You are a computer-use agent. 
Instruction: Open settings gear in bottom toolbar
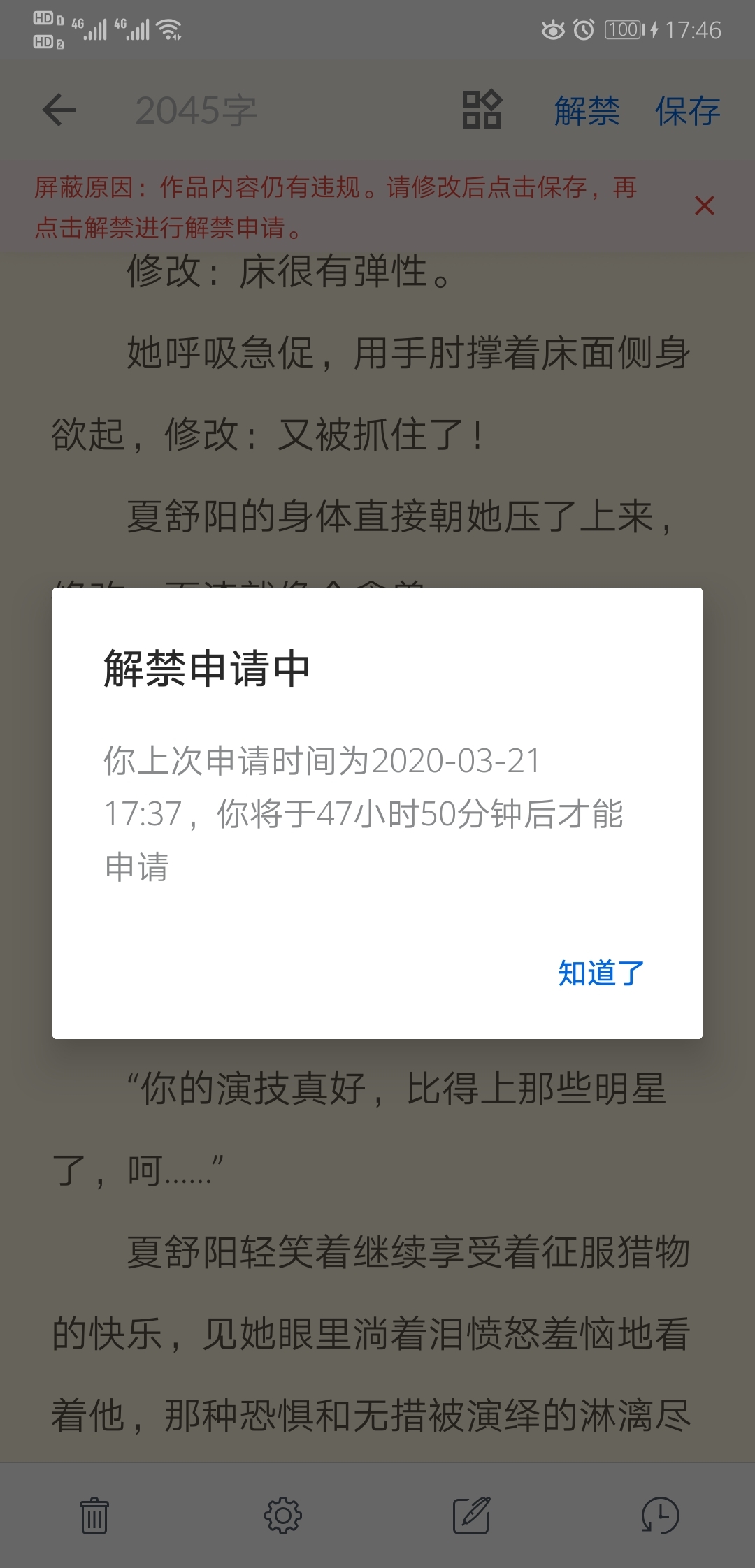coord(283,1516)
